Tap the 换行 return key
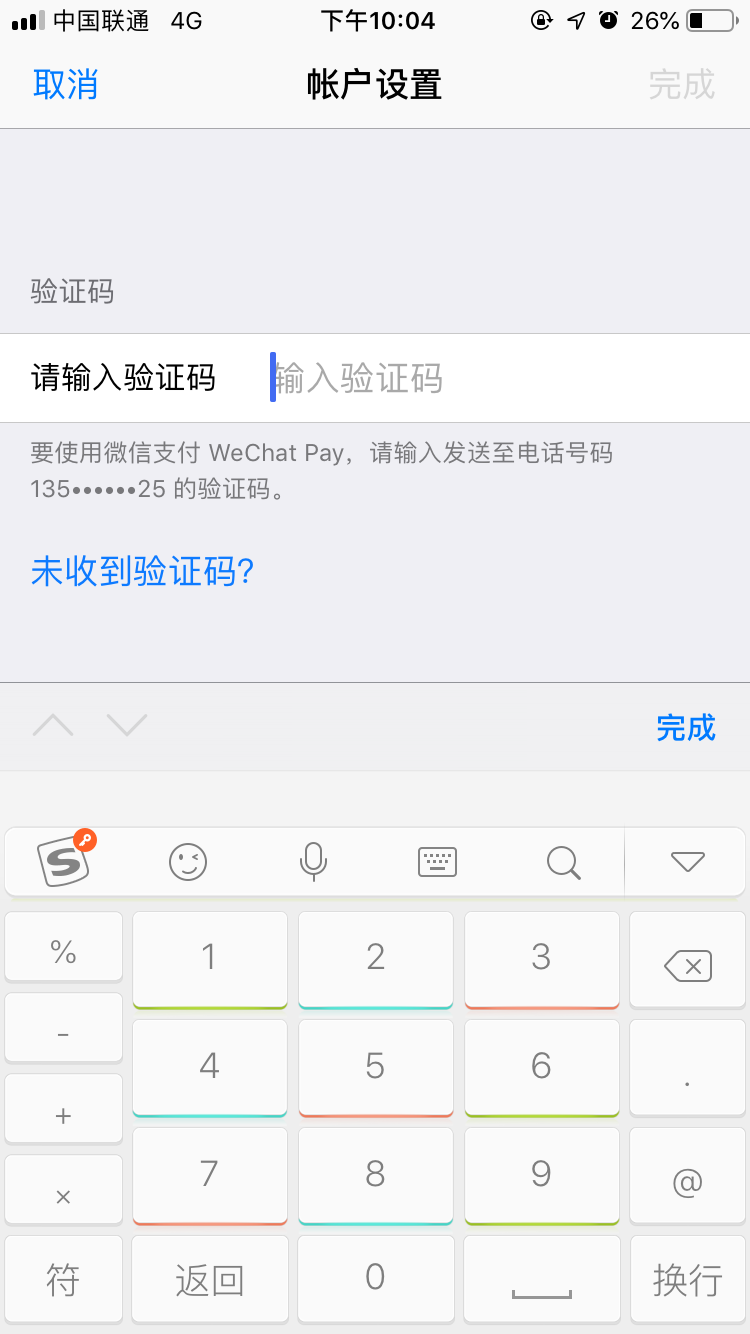This screenshot has height=1334, width=750. 687,1280
